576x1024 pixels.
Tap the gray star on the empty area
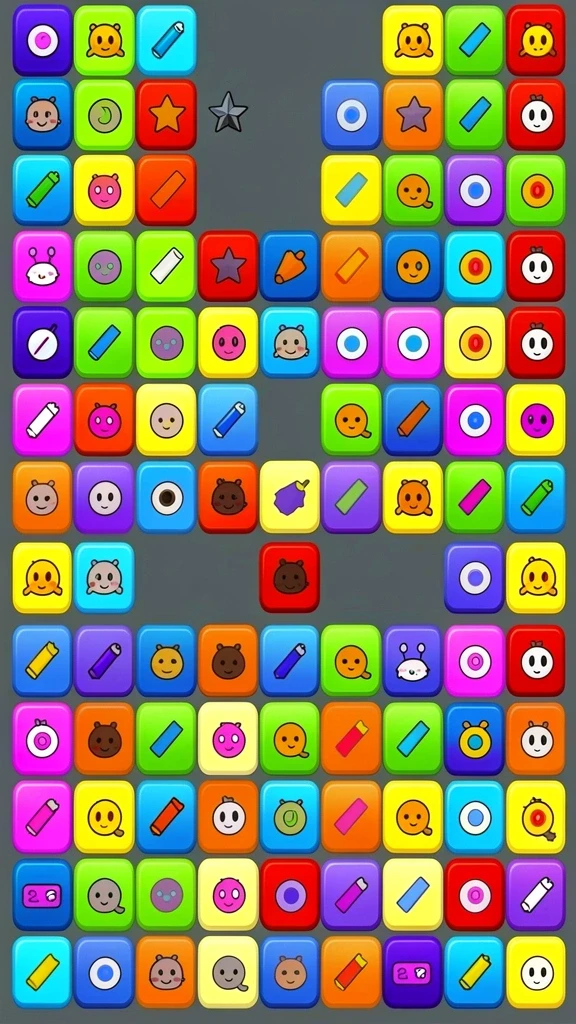(x=228, y=113)
